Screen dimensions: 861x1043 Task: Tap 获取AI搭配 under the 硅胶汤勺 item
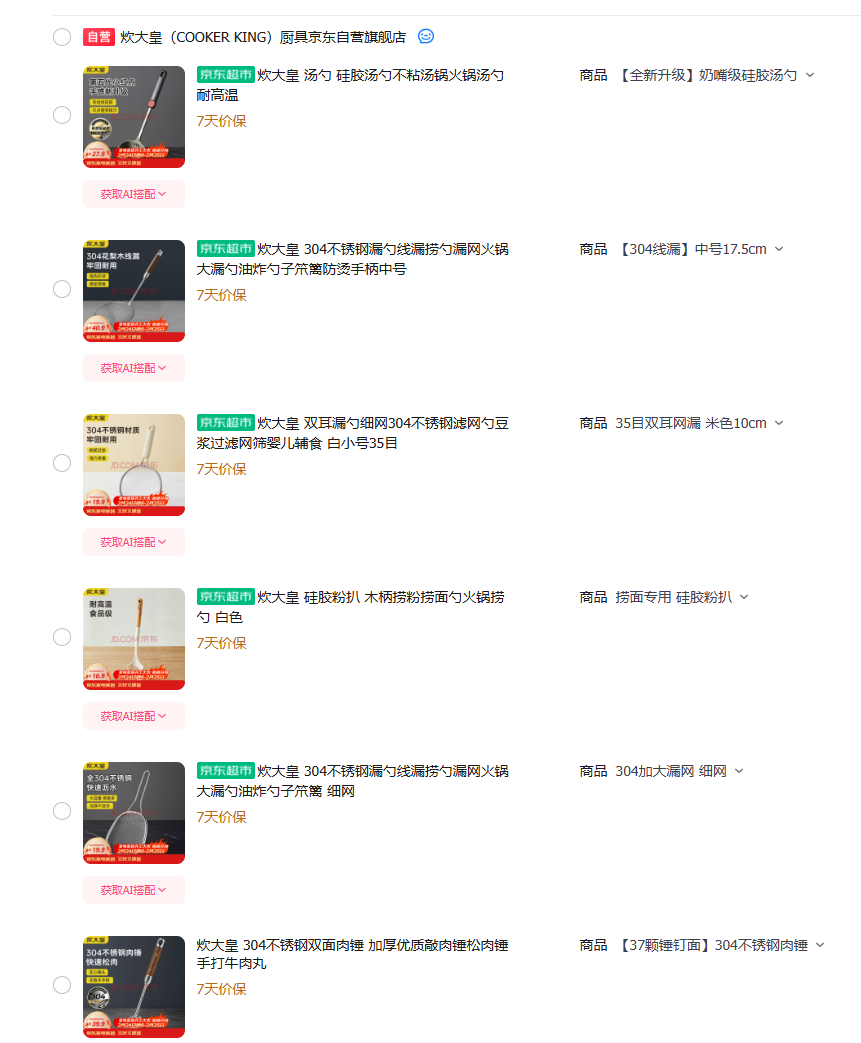pos(134,194)
